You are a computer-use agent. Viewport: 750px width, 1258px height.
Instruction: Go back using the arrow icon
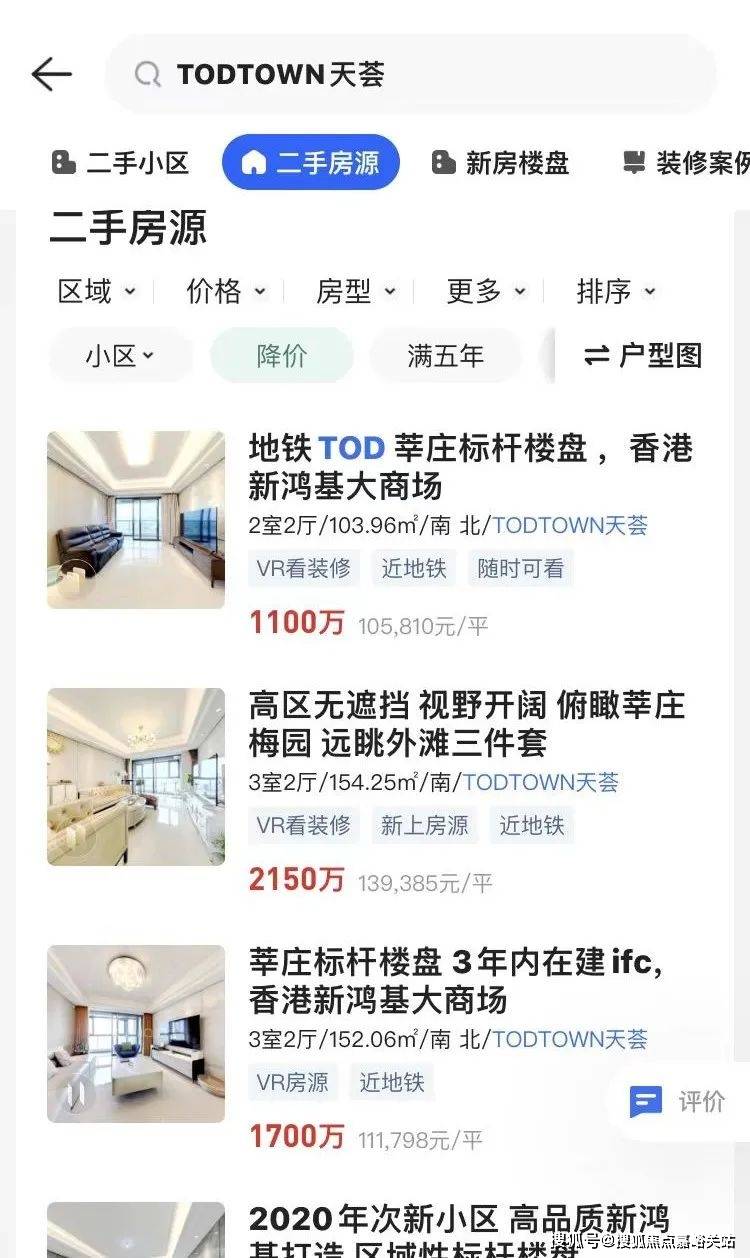pos(52,74)
